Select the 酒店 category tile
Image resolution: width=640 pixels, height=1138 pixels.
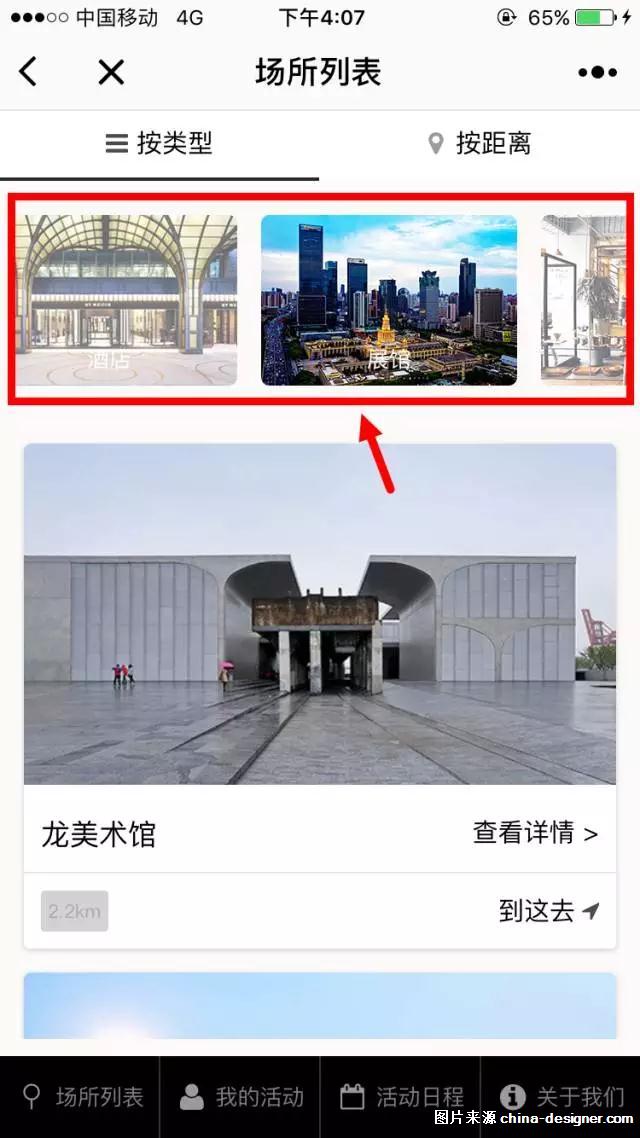click(125, 300)
